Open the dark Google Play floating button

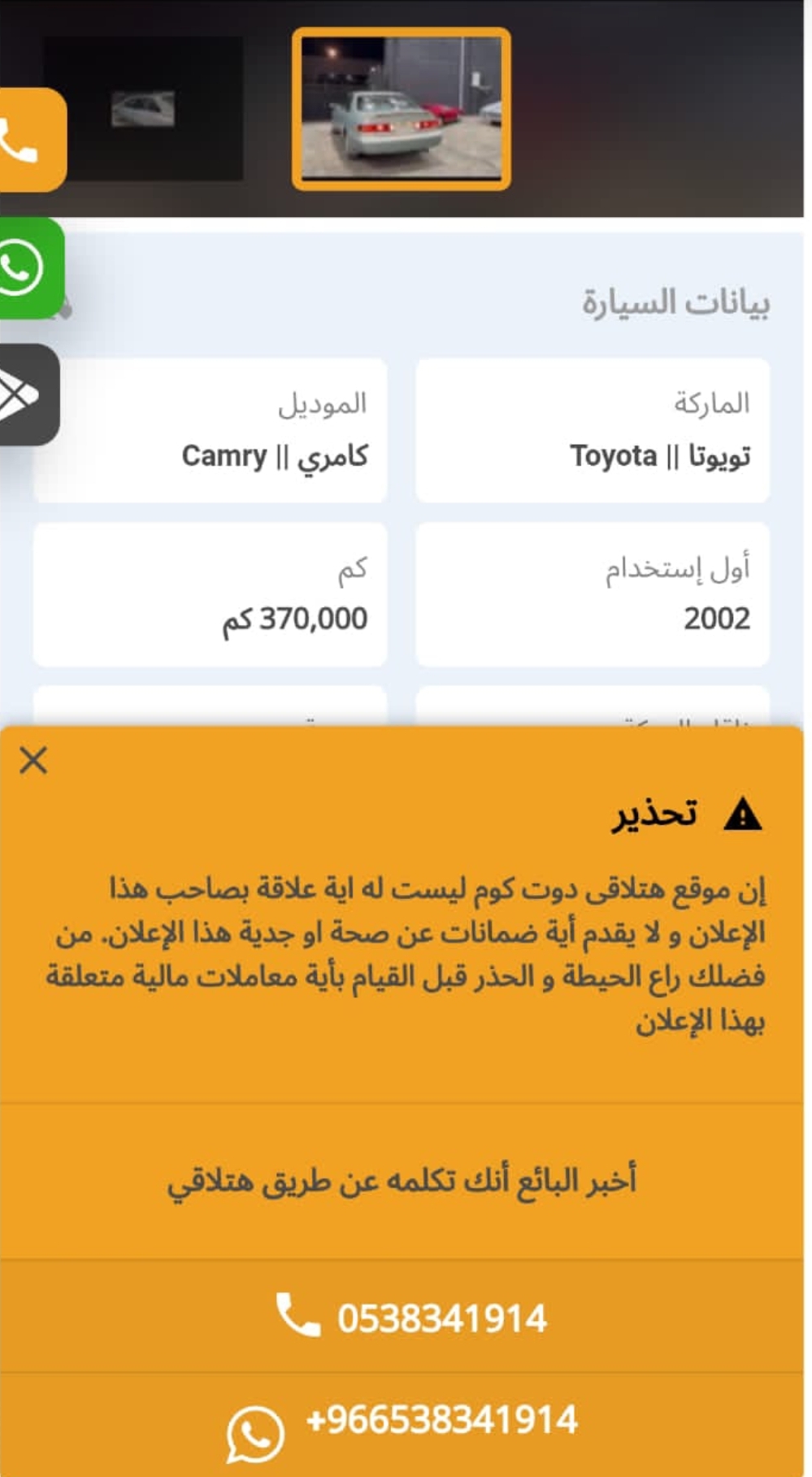28,395
